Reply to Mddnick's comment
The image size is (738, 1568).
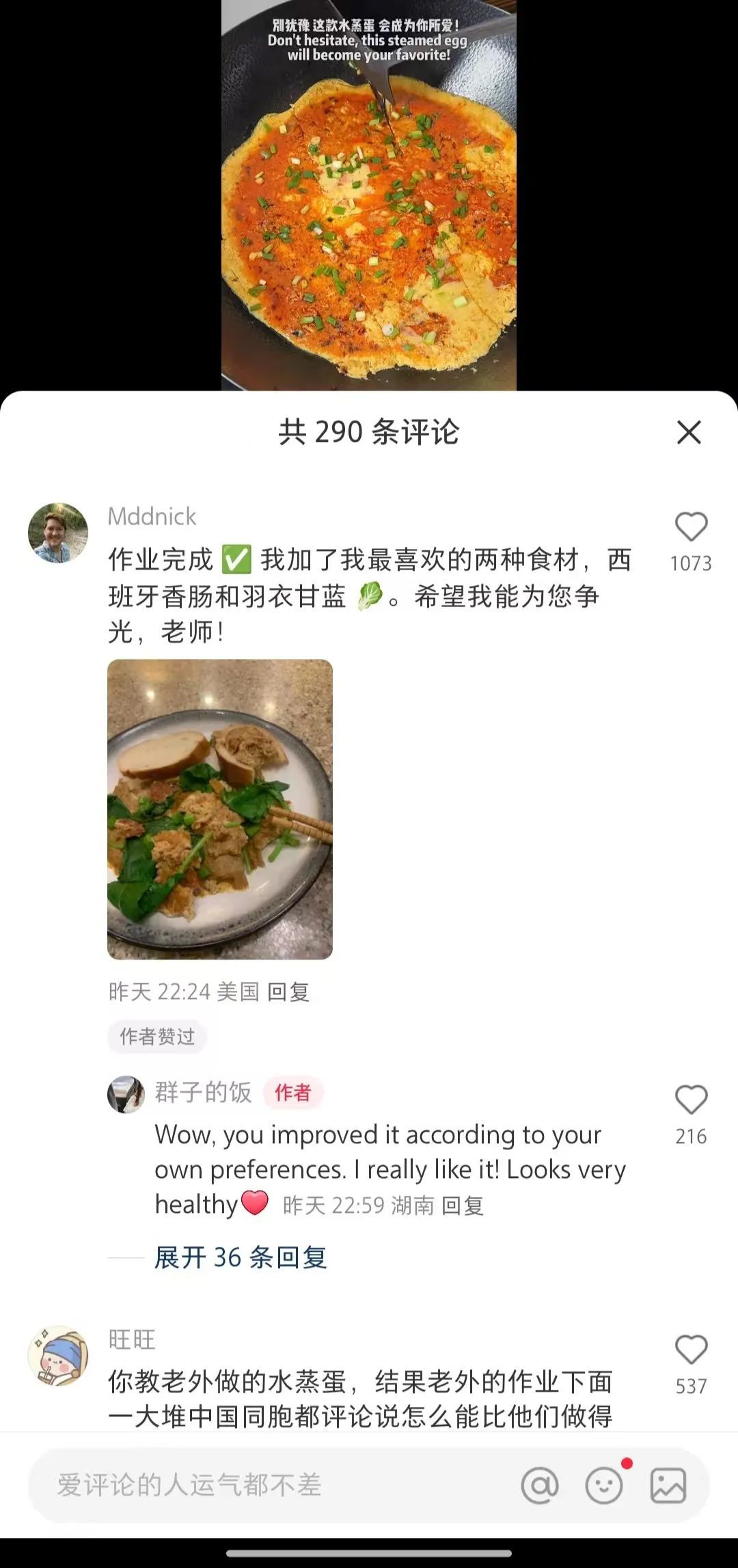coord(288,992)
